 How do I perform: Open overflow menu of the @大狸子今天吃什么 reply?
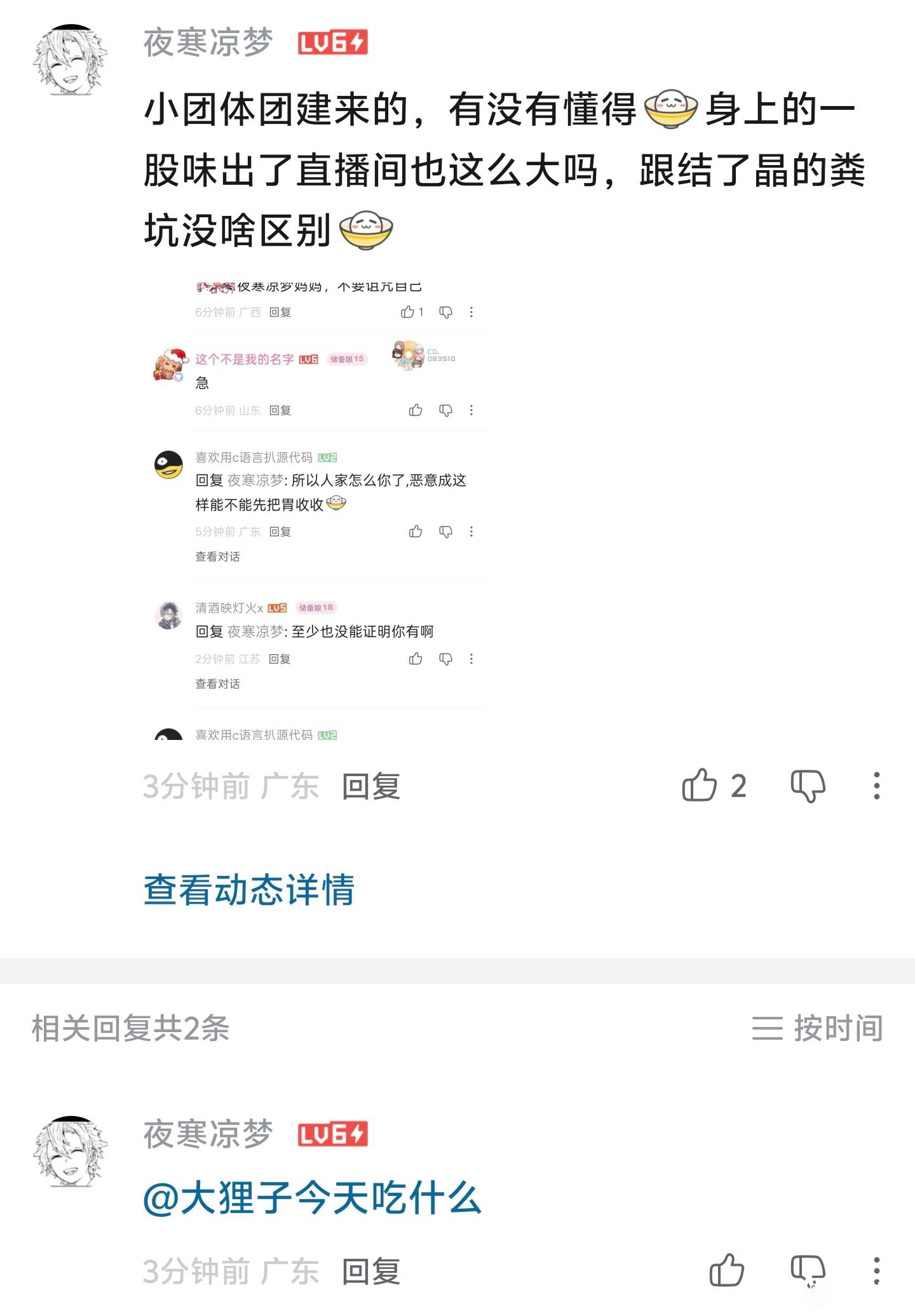coord(877,1271)
